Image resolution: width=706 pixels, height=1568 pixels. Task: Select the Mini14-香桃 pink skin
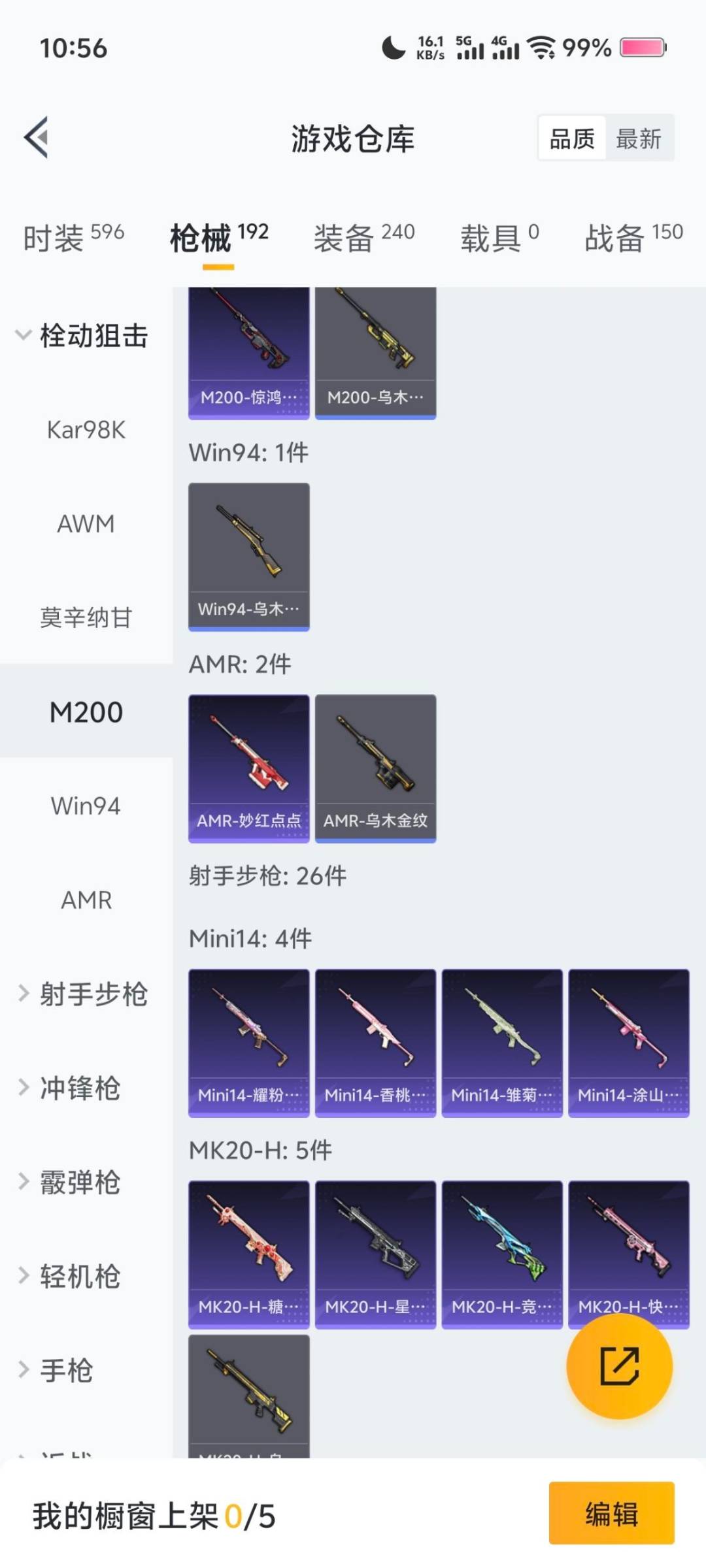click(375, 1039)
